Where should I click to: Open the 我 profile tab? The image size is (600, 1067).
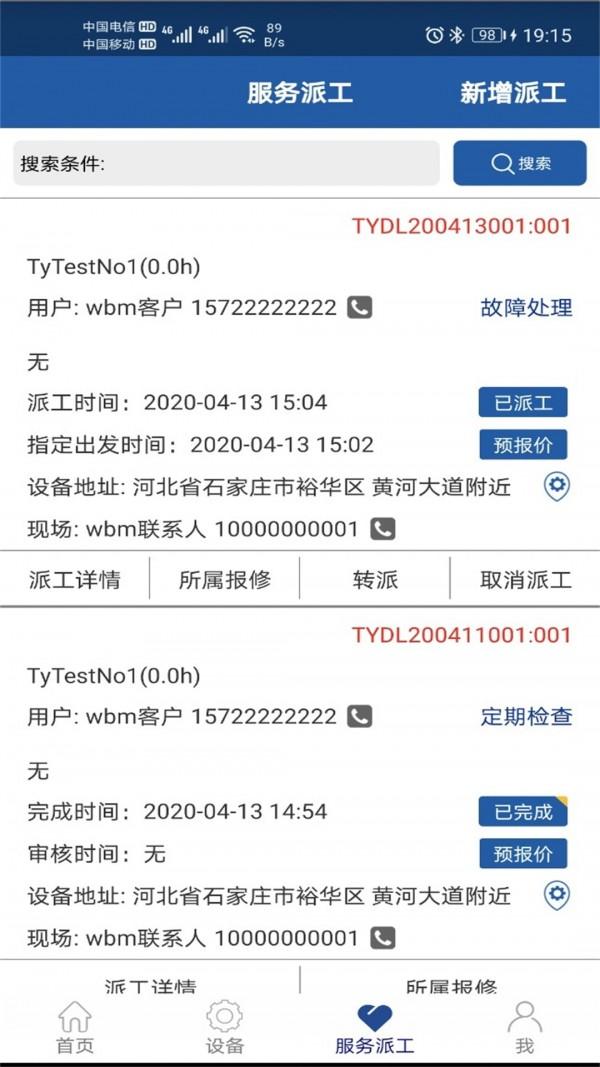[x=524, y=1028]
